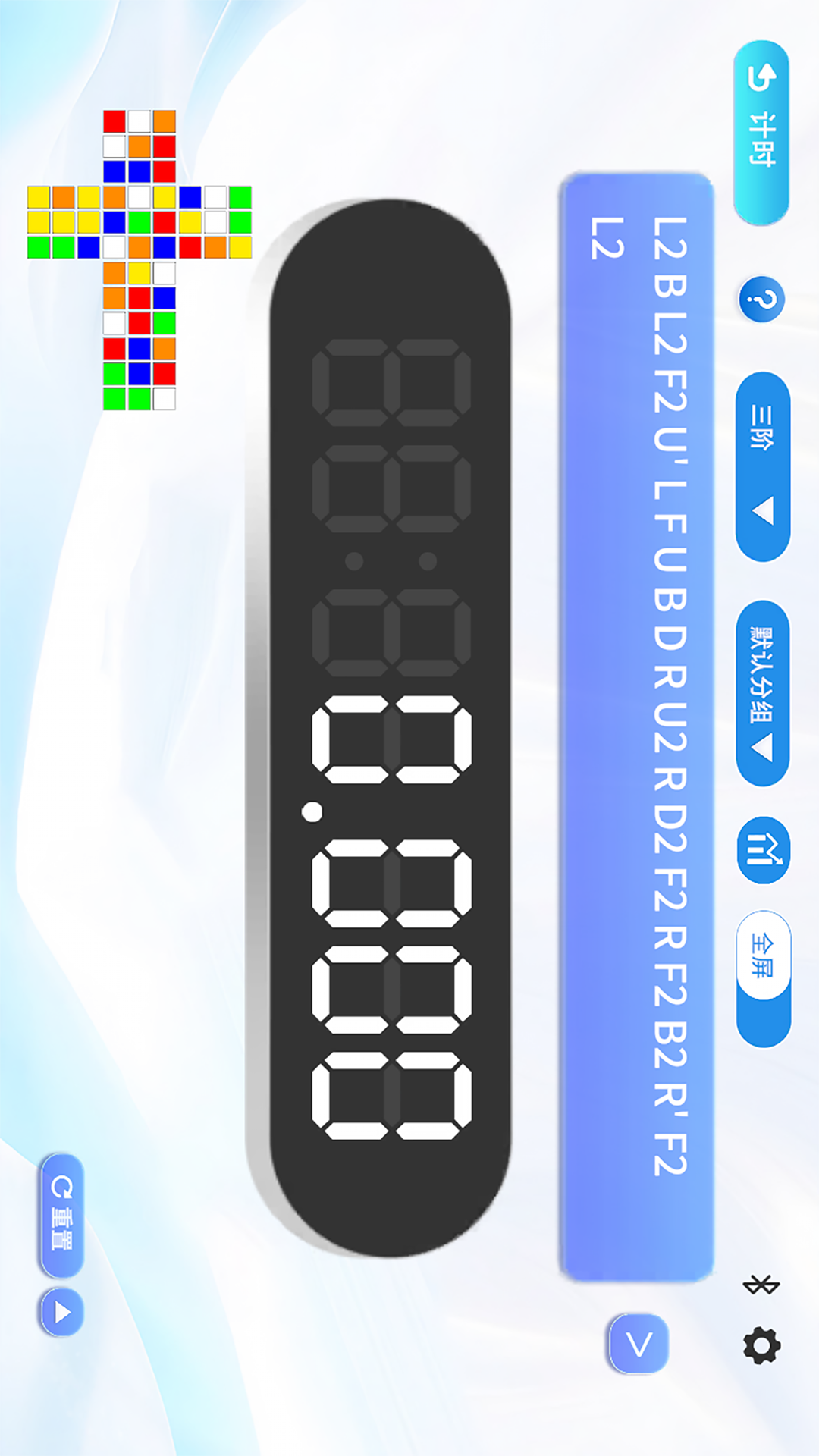Tap the 重置 reset button
The image size is (819, 1456).
tap(62, 1216)
